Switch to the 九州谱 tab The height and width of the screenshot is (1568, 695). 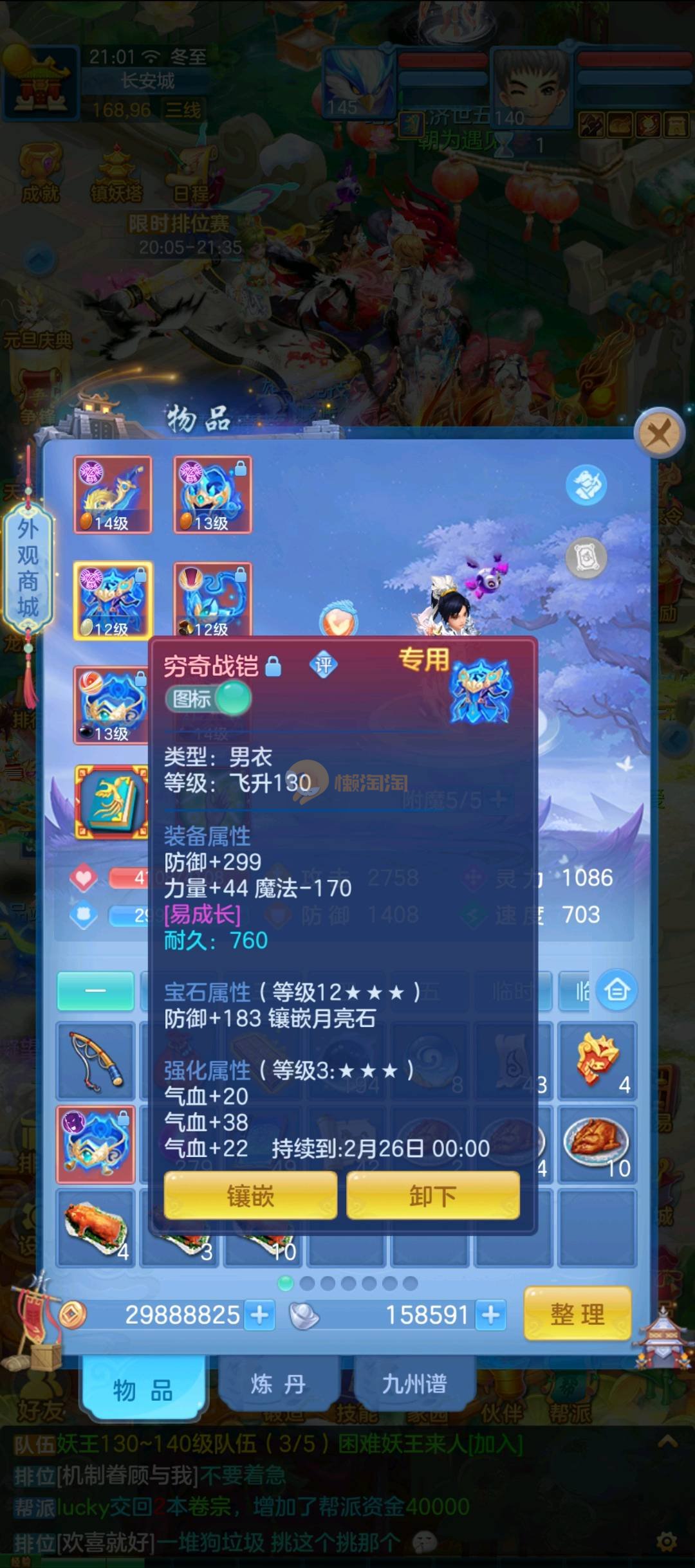click(414, 1383)
